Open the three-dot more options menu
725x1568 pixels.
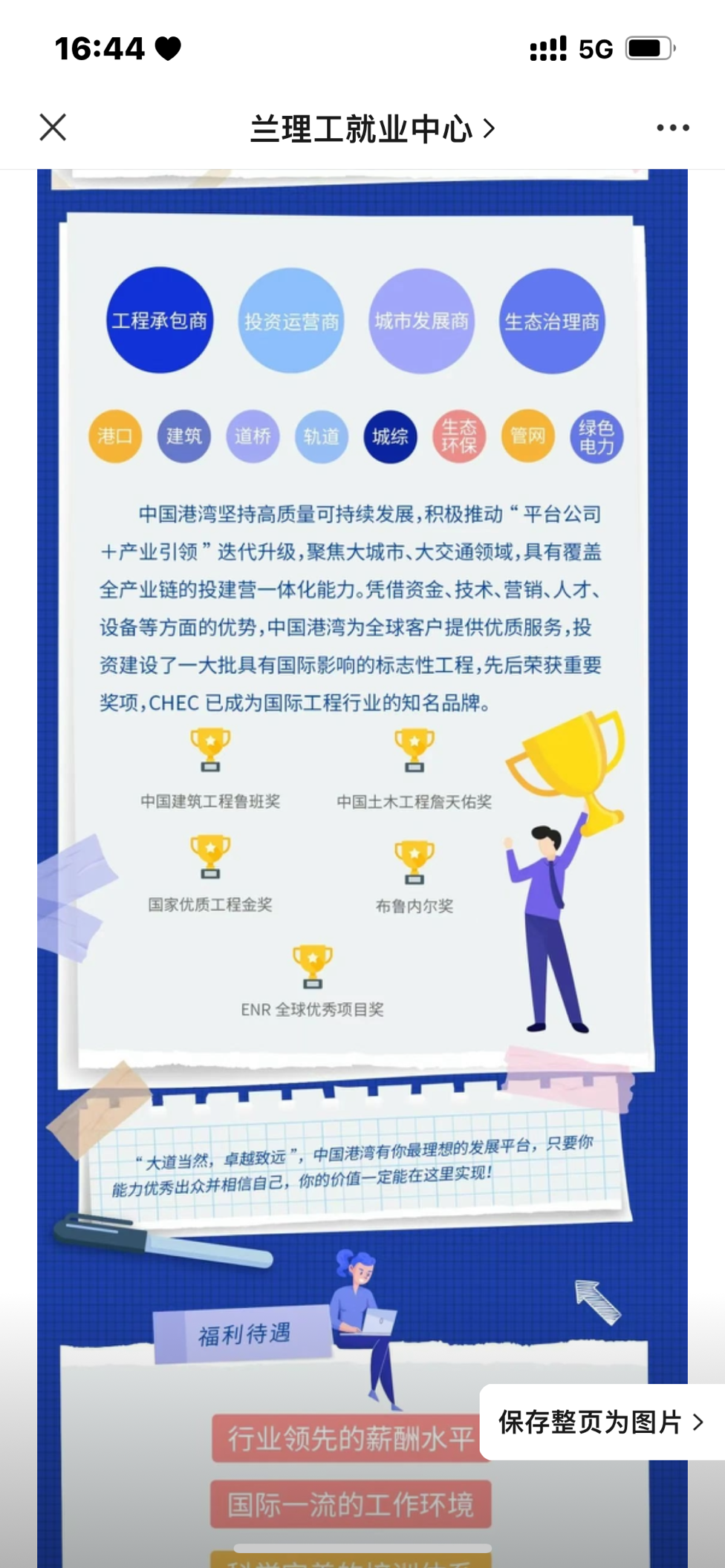672,128
